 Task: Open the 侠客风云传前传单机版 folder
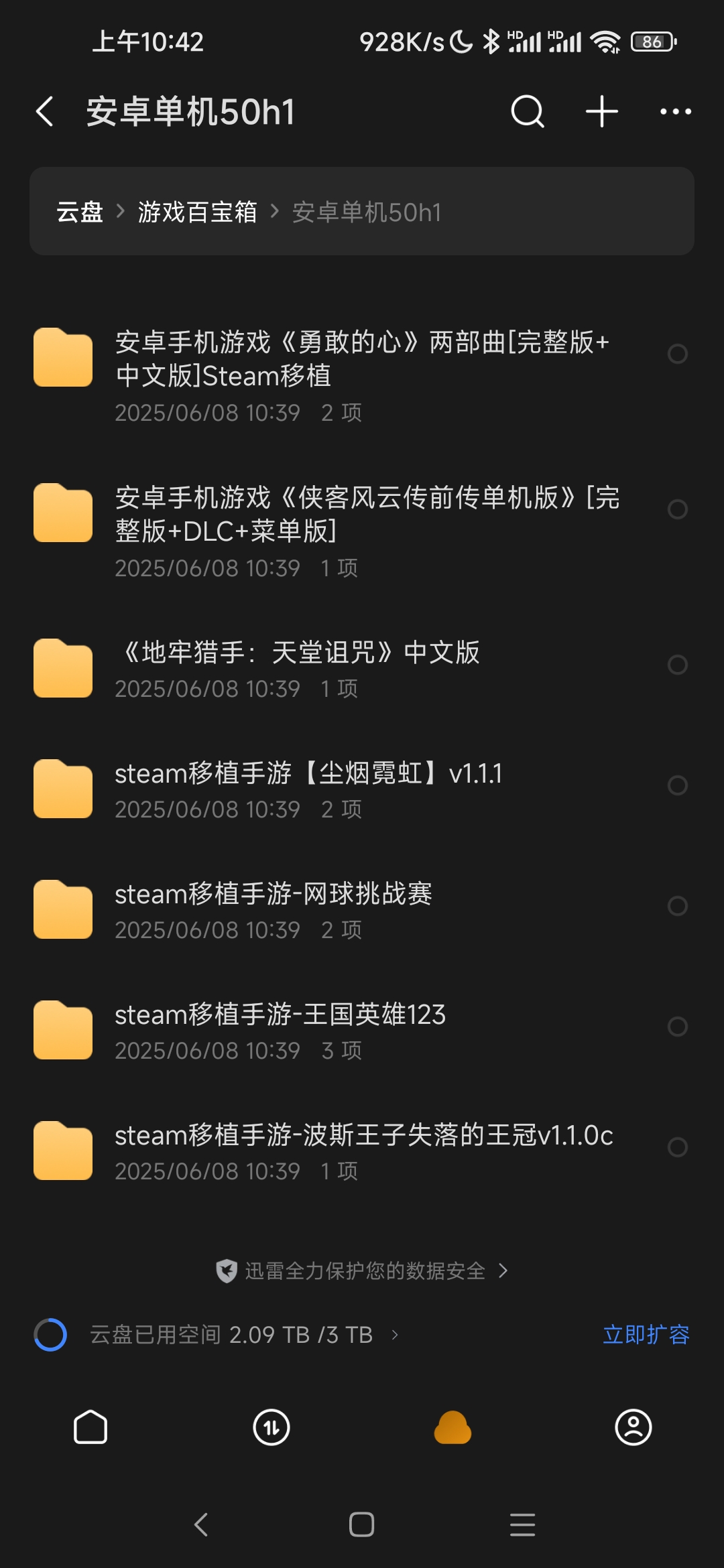click(x=362, y=531)
